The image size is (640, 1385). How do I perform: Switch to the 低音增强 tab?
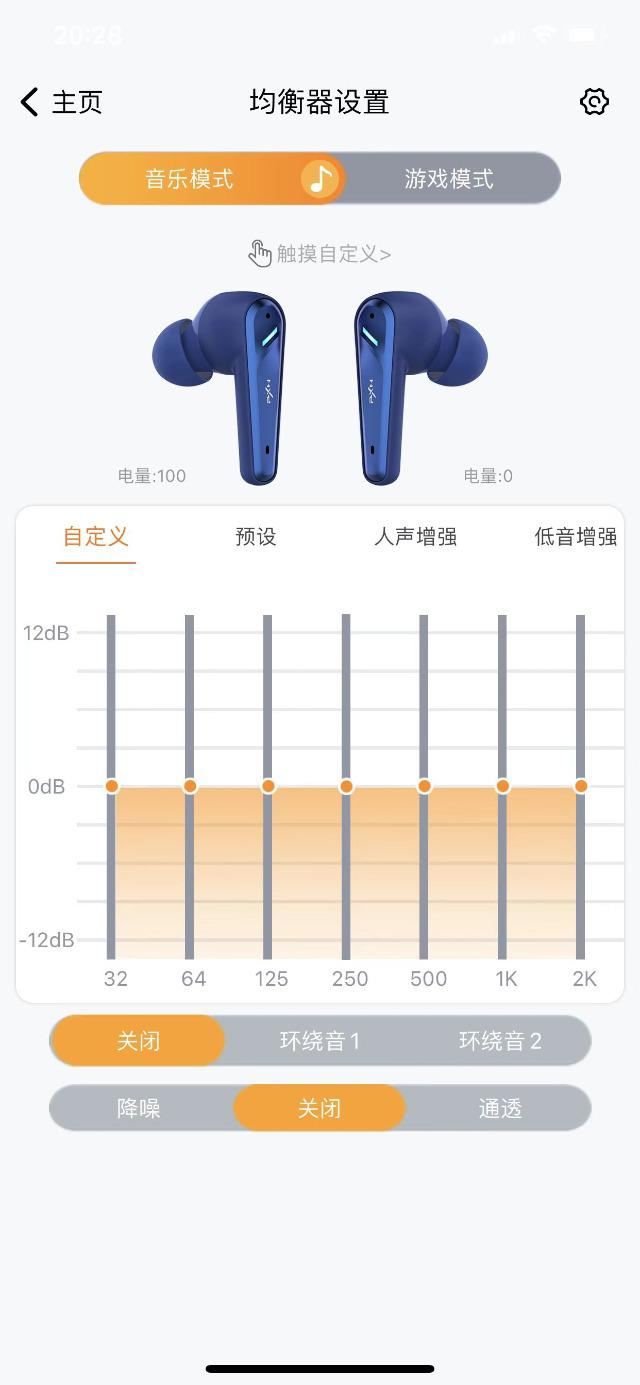tap(575, 537)
